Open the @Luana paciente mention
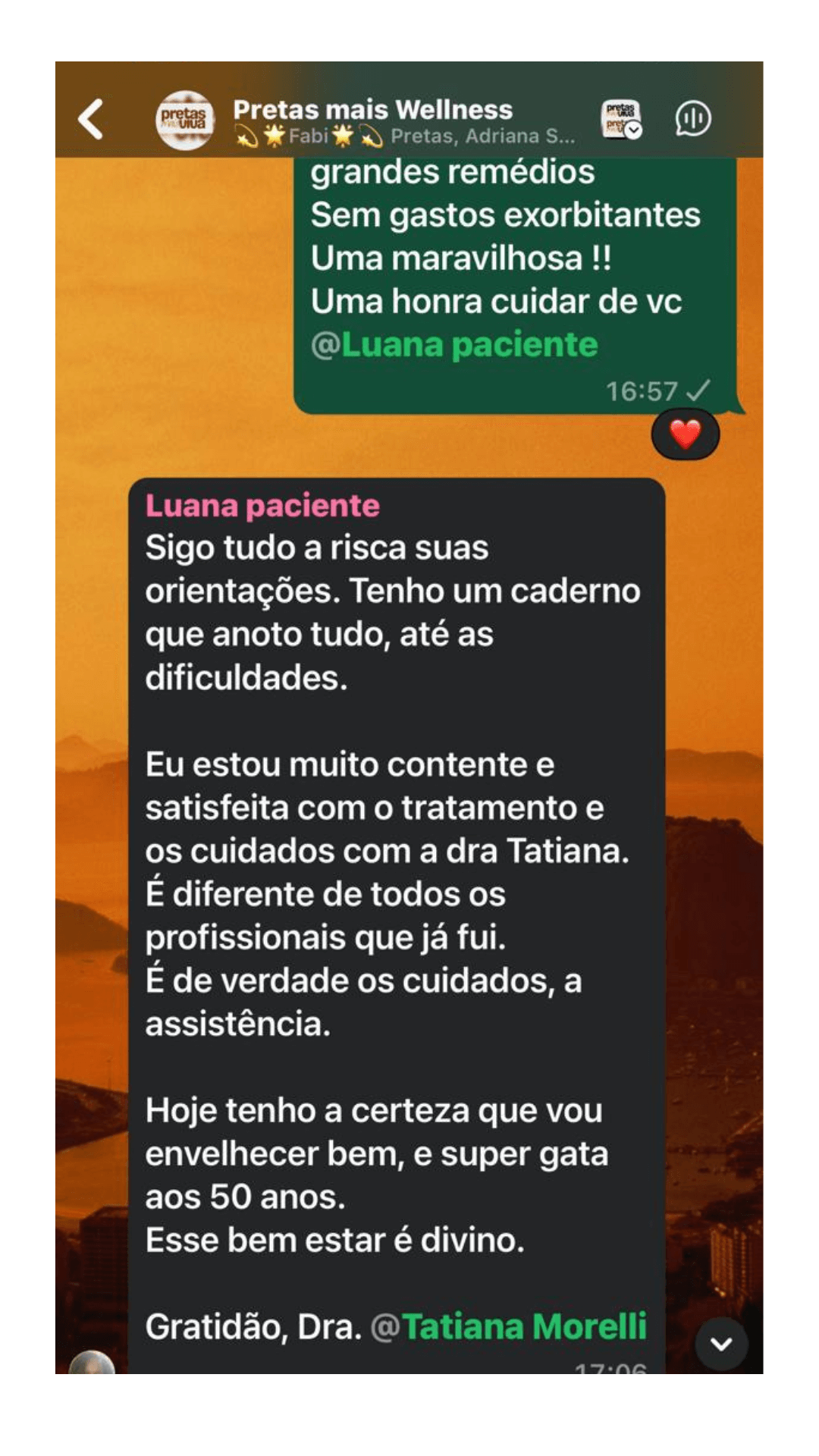Image resolution: width=819 pixels, height=1456 pixels. click(454, 345)
